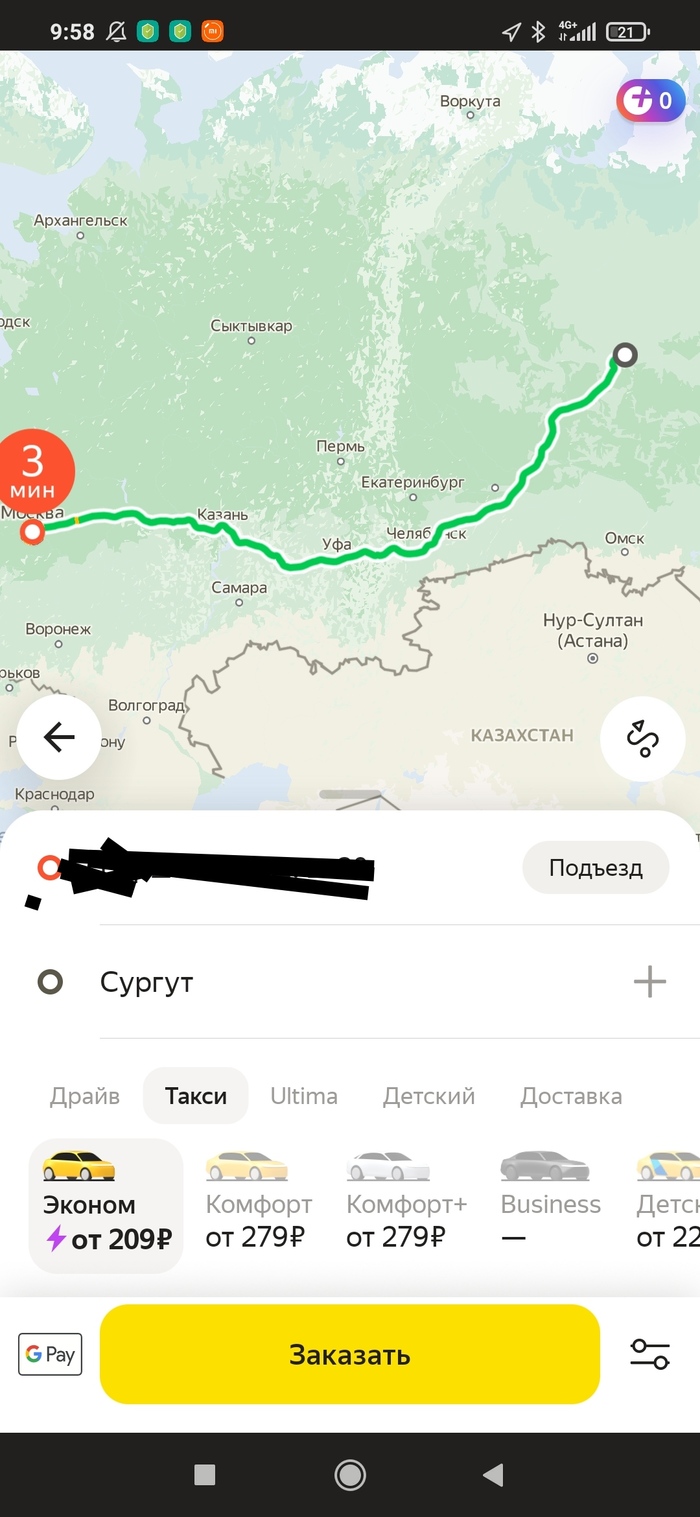Select the Такси tab
Image resolution: width=700 pixels, height=1517 pixels.
[196, 1096]
